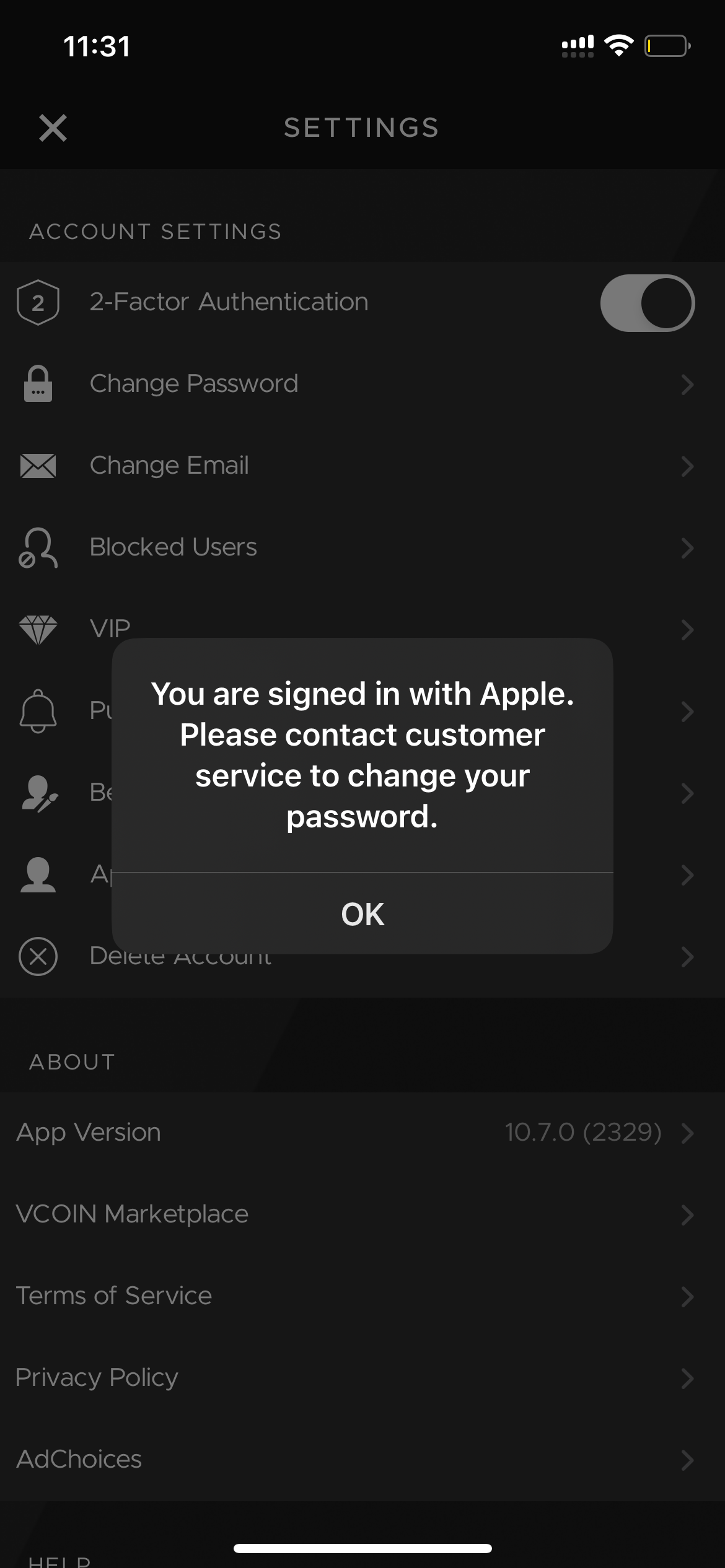Toggle 2-Factor Authentication switch
725x1568 pixels.
[x=647, y=303]
